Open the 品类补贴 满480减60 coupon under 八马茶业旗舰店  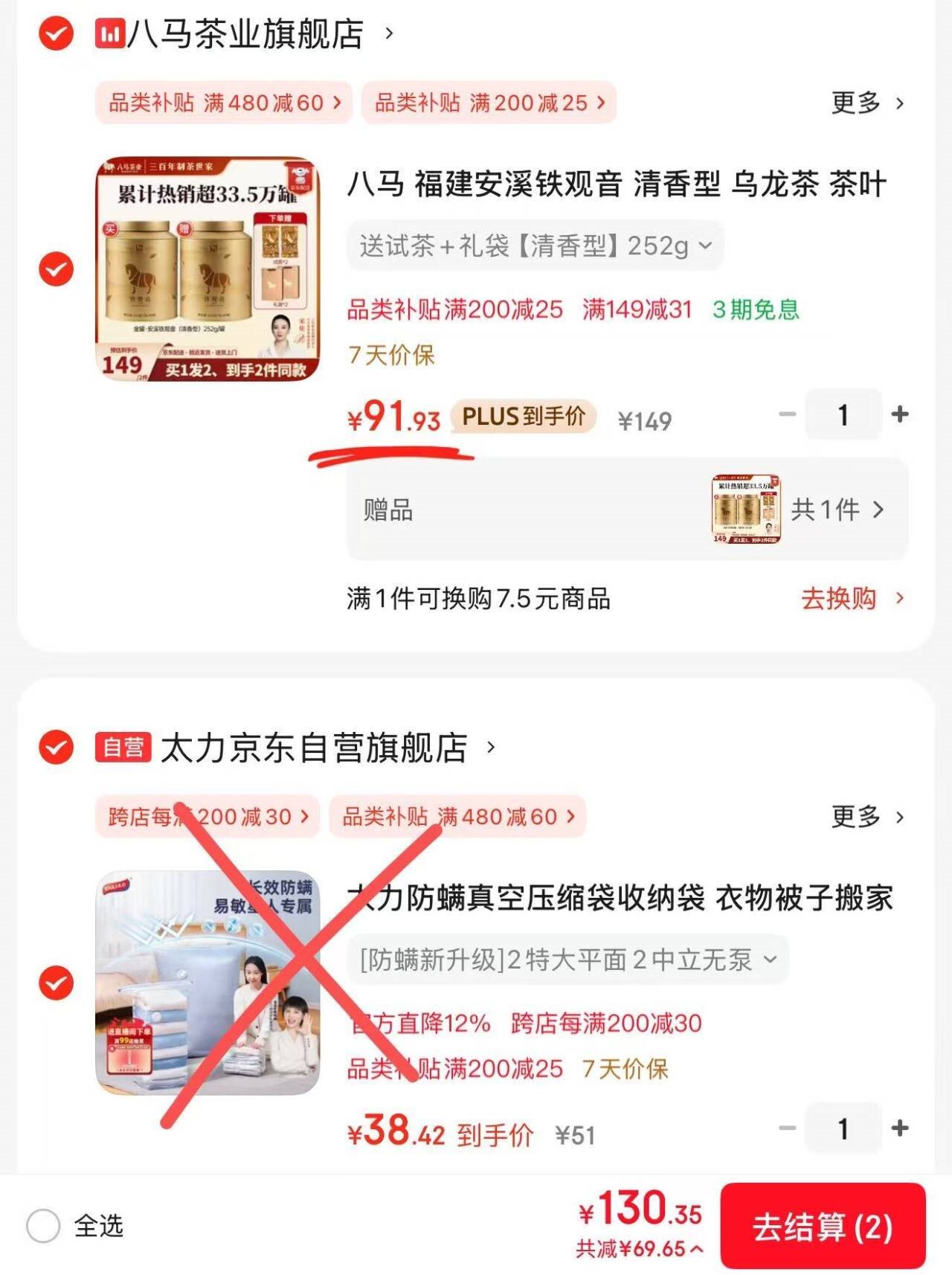pos(223,103)
